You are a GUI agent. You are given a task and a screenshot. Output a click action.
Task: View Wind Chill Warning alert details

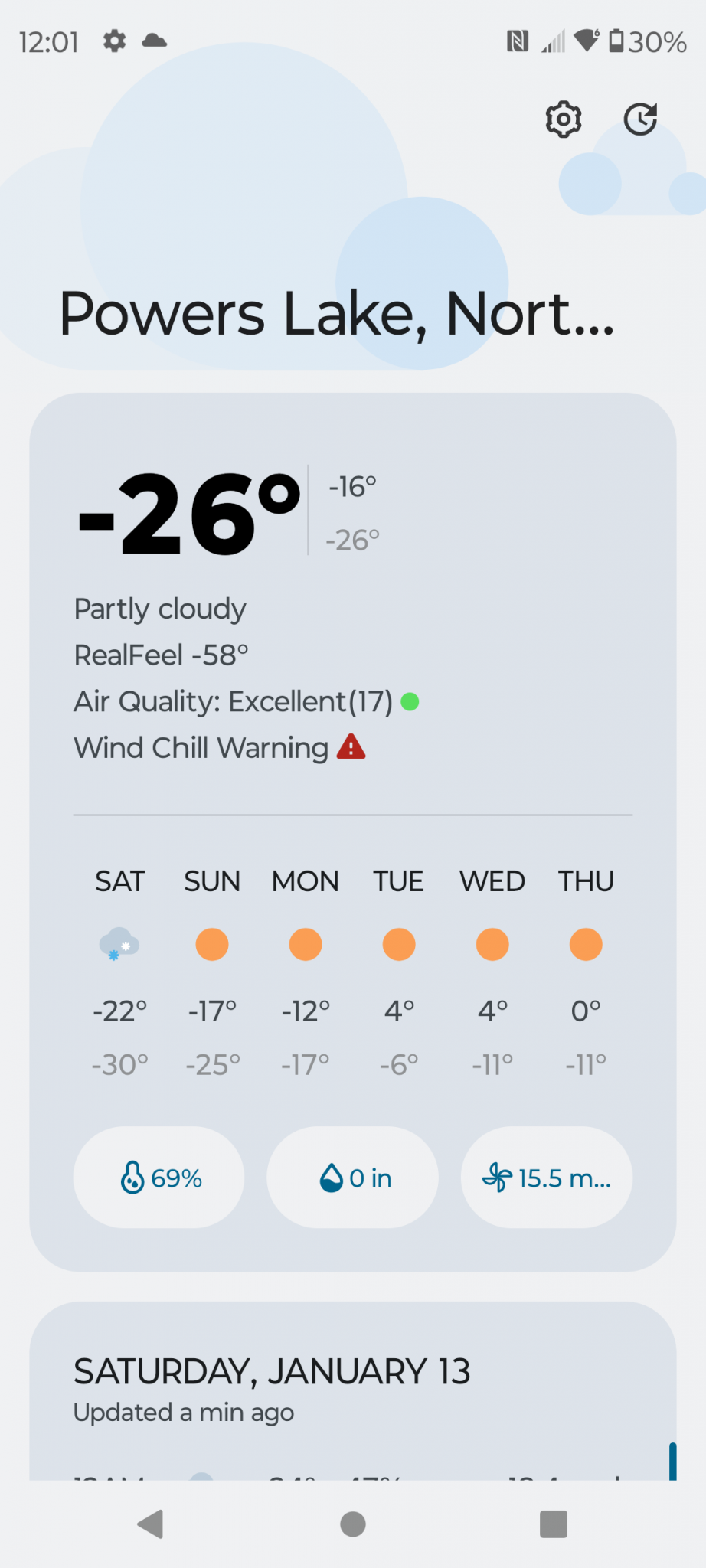(x=220, y=748)
